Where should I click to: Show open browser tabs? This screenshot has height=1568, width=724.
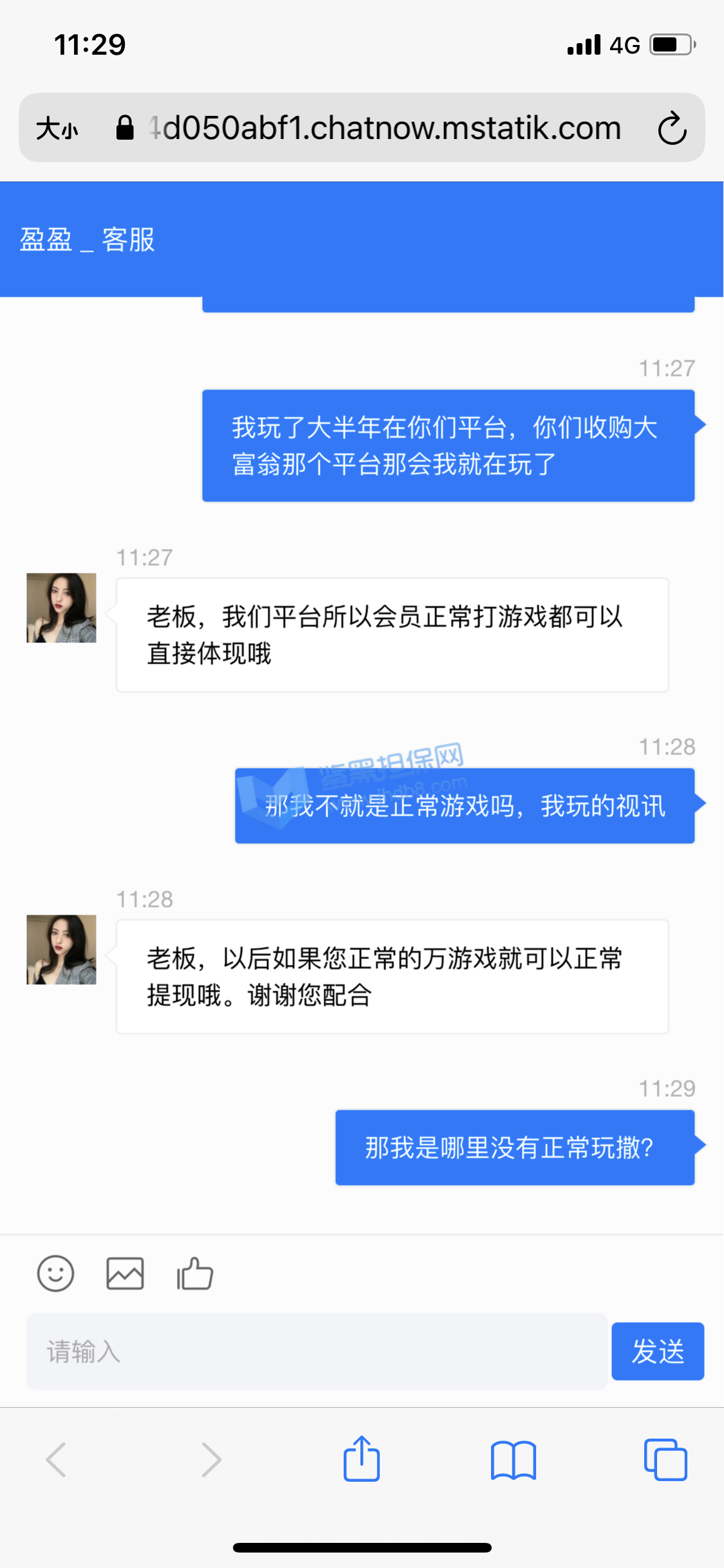(x=665, y=1459)
